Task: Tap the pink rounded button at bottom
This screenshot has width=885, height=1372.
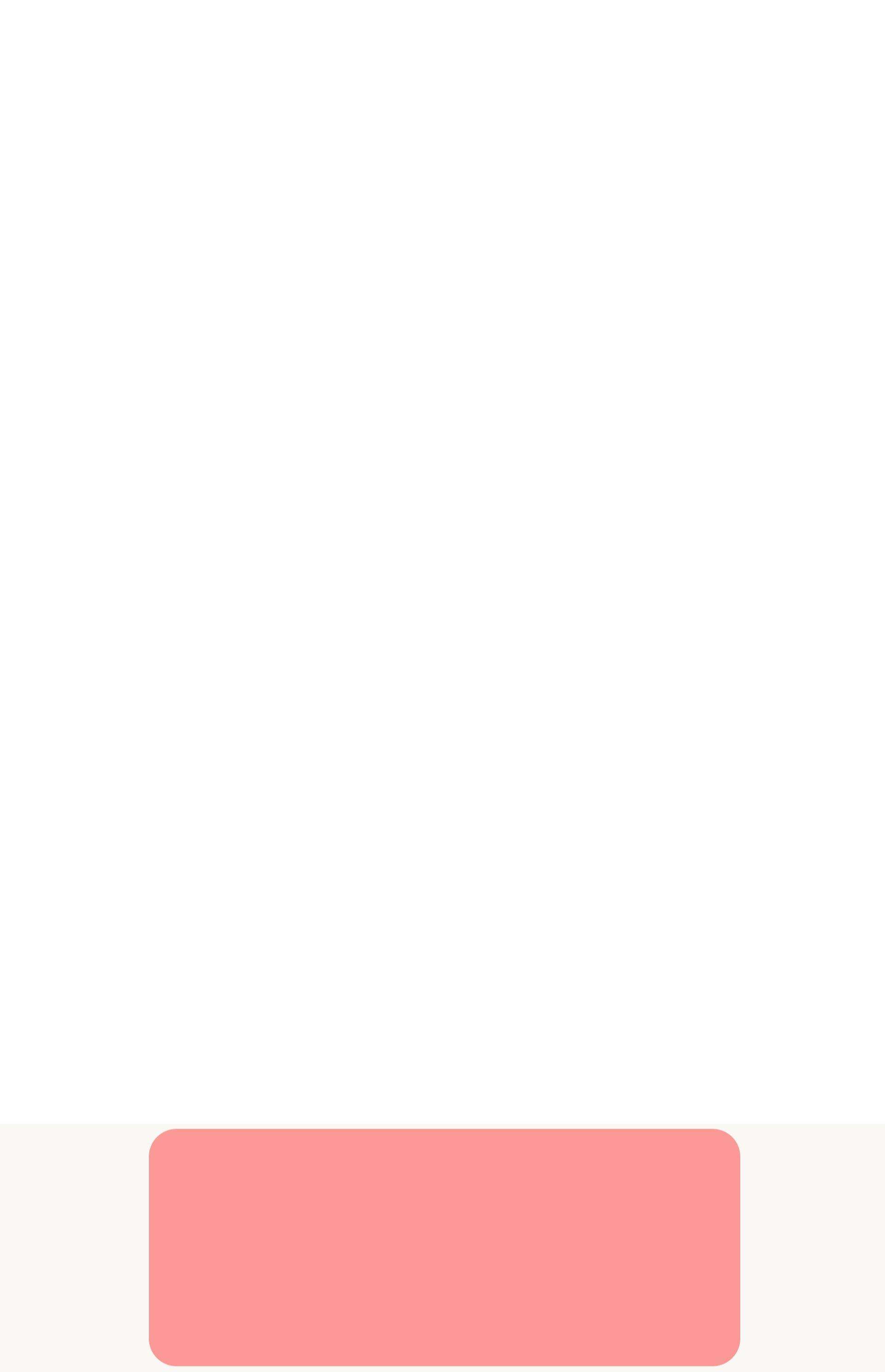Action: point(444,1247)
